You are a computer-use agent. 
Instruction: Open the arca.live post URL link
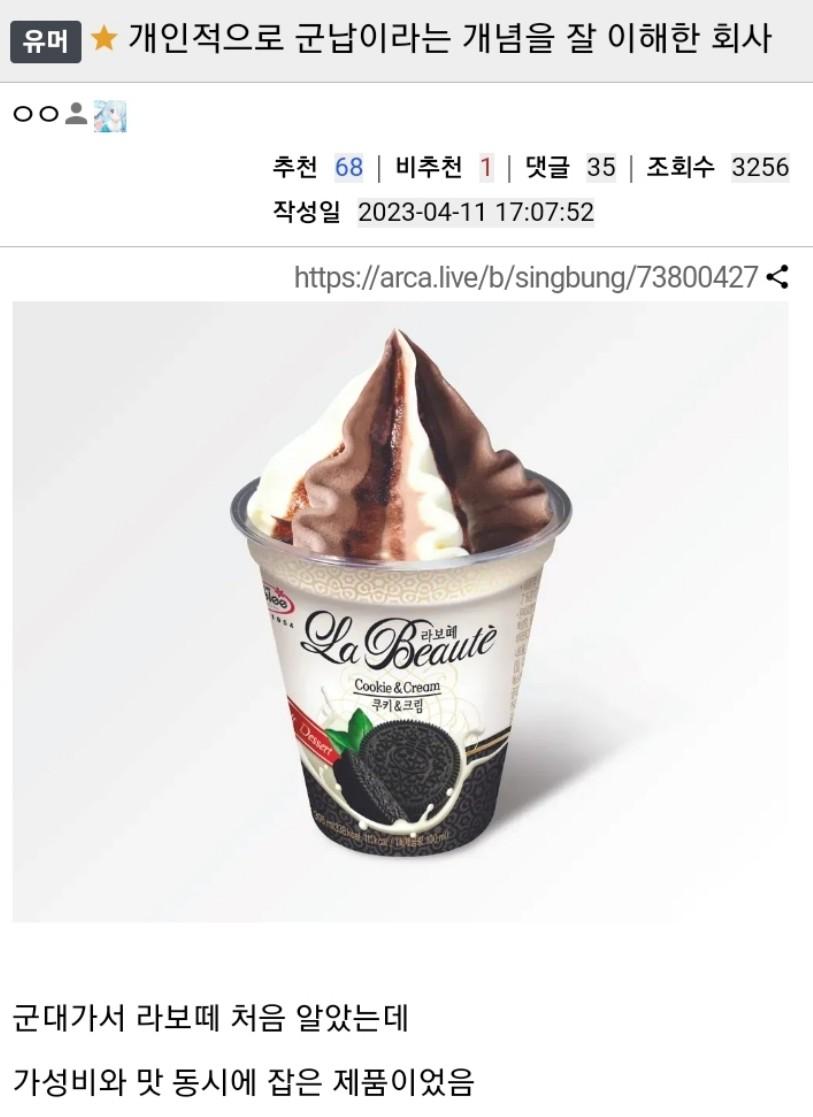click(x=526, y=277)
